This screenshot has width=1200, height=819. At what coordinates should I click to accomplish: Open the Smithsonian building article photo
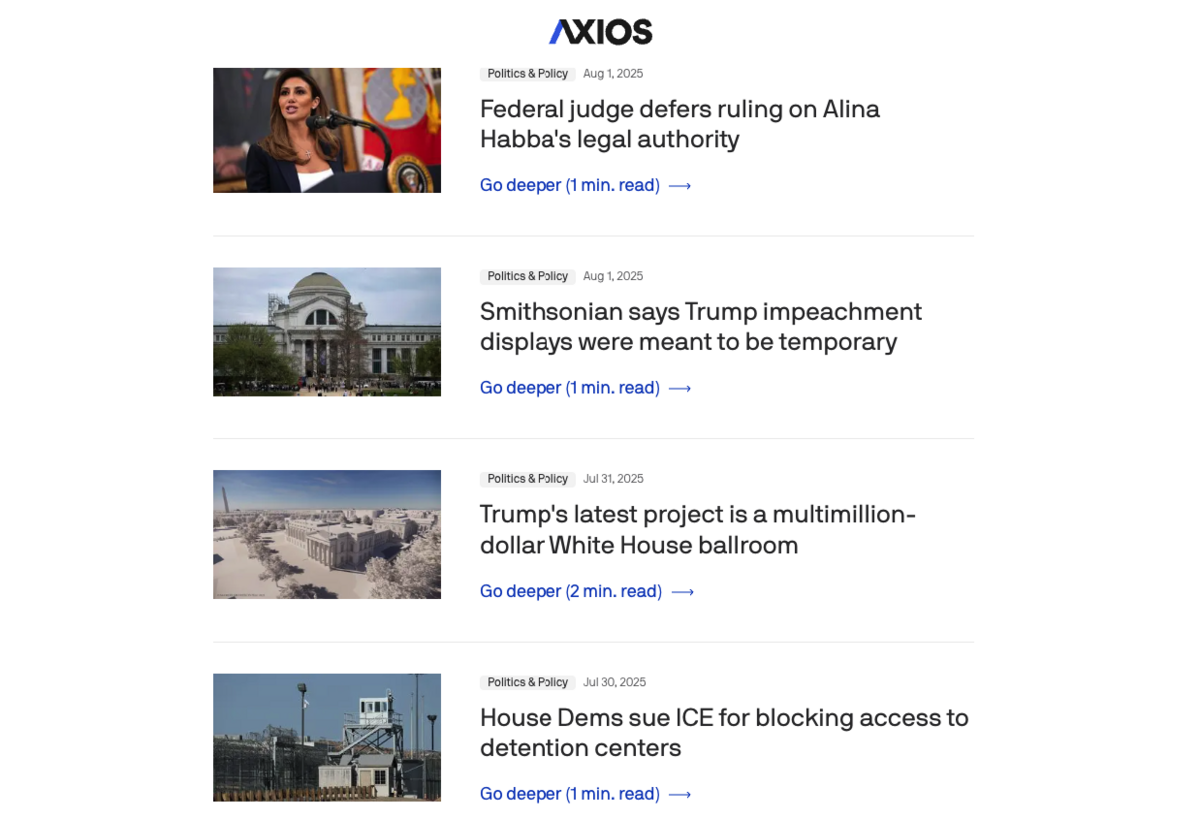(x=327, y=331)
